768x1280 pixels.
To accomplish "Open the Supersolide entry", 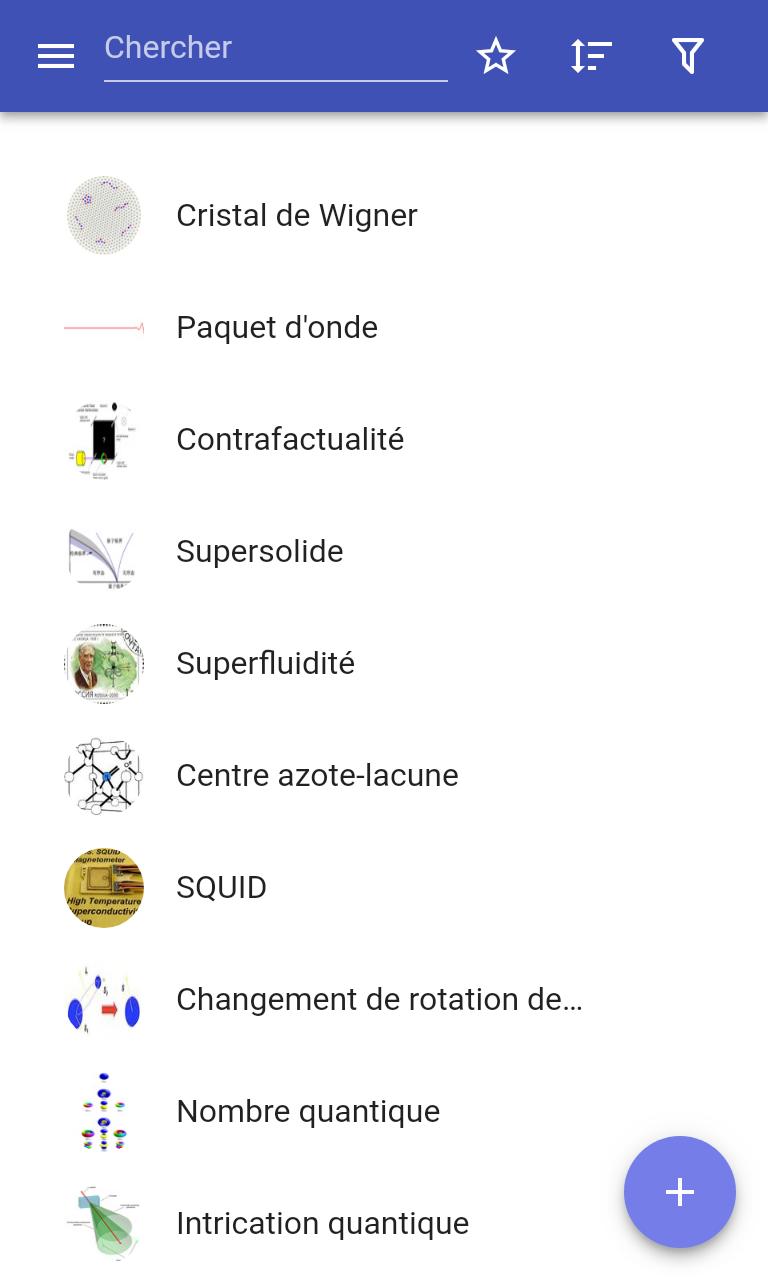I will point(384,552).
